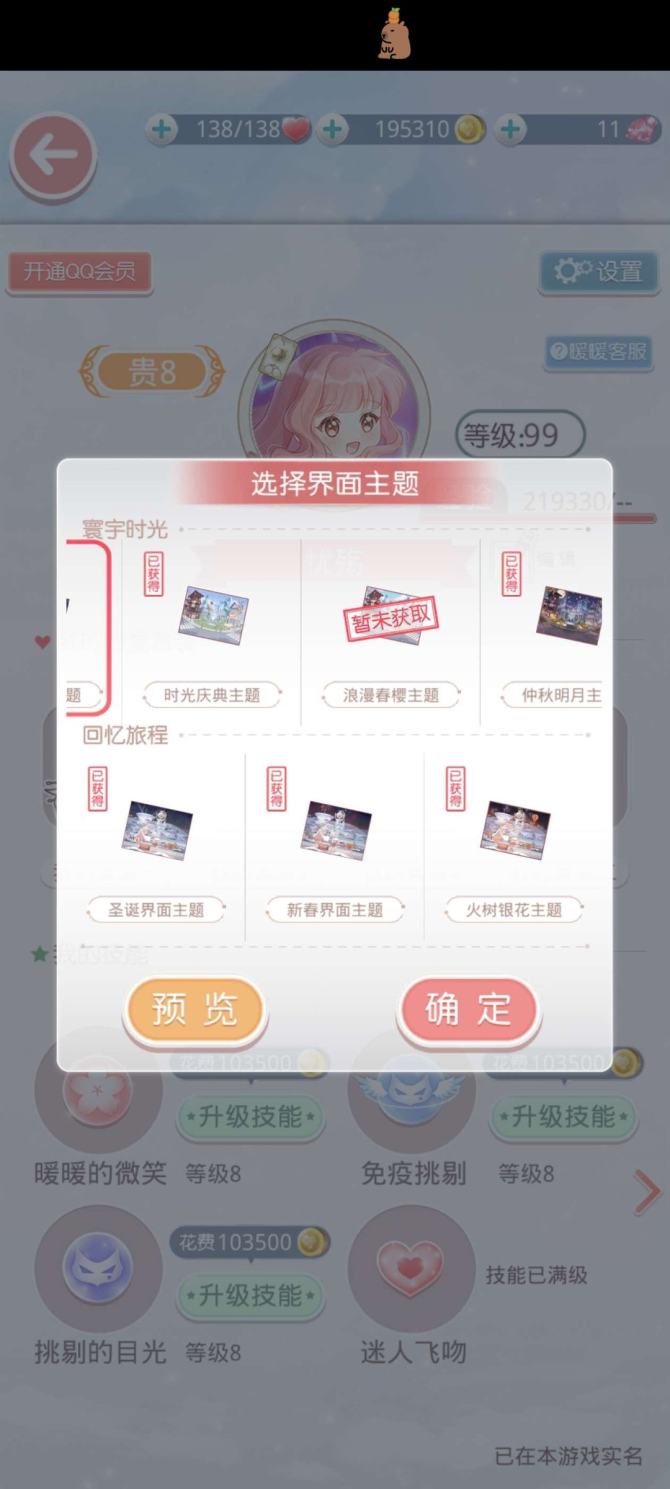The height and width of the screenshot is (1489, 670).
Task: Confirm the theme with 确定
Action: click(x=468, y=1009)
